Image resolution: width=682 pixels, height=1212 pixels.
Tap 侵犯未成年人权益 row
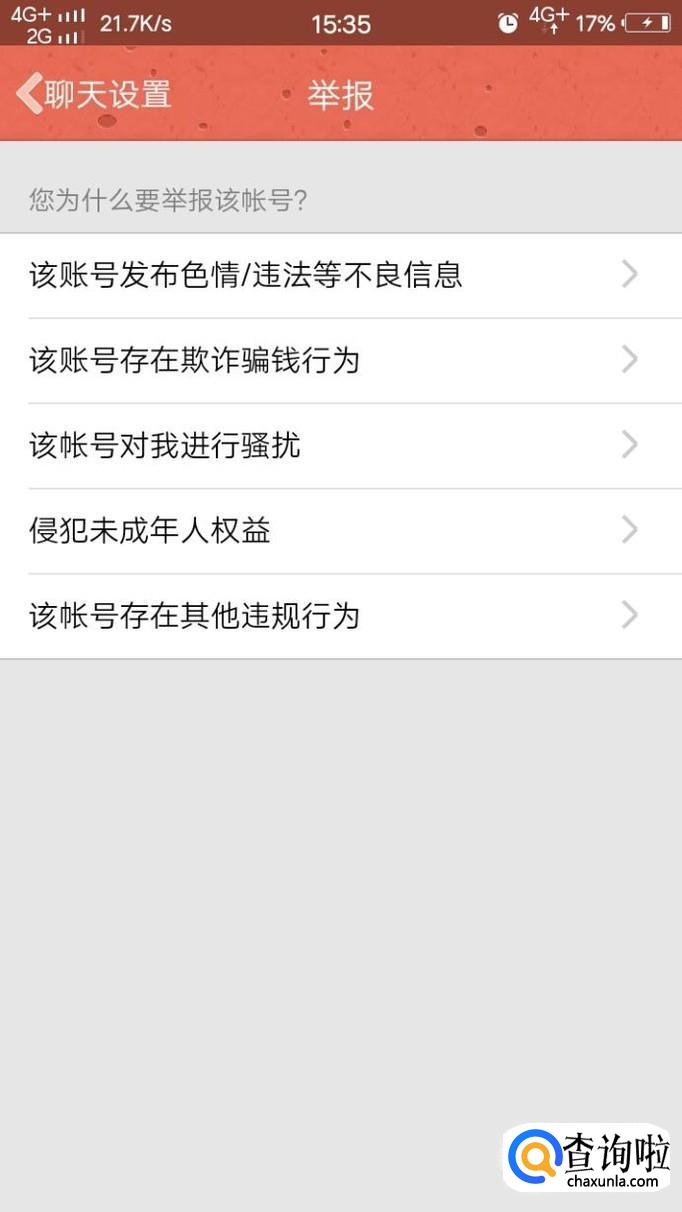(x=340, y=530)
